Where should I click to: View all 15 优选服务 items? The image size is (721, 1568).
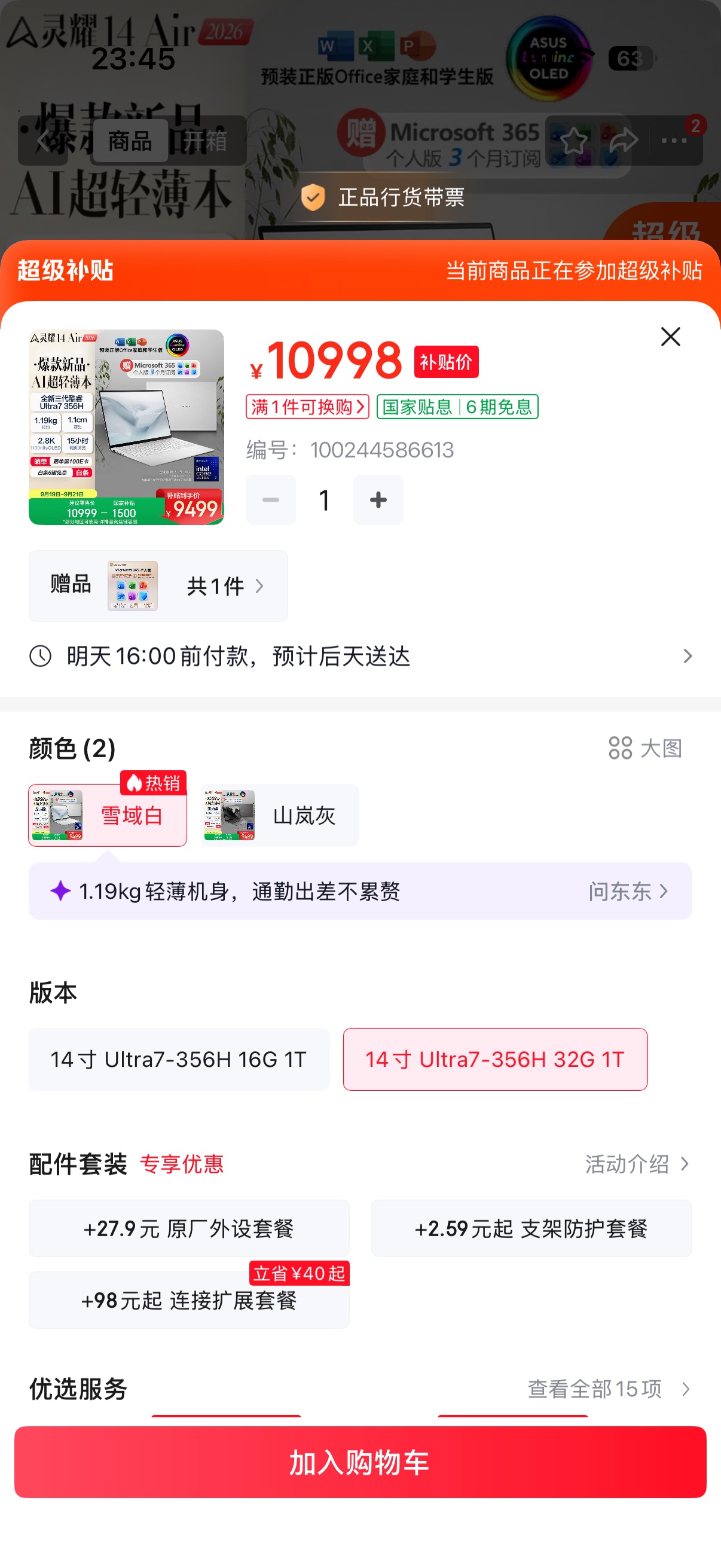tap(609, 1389)
